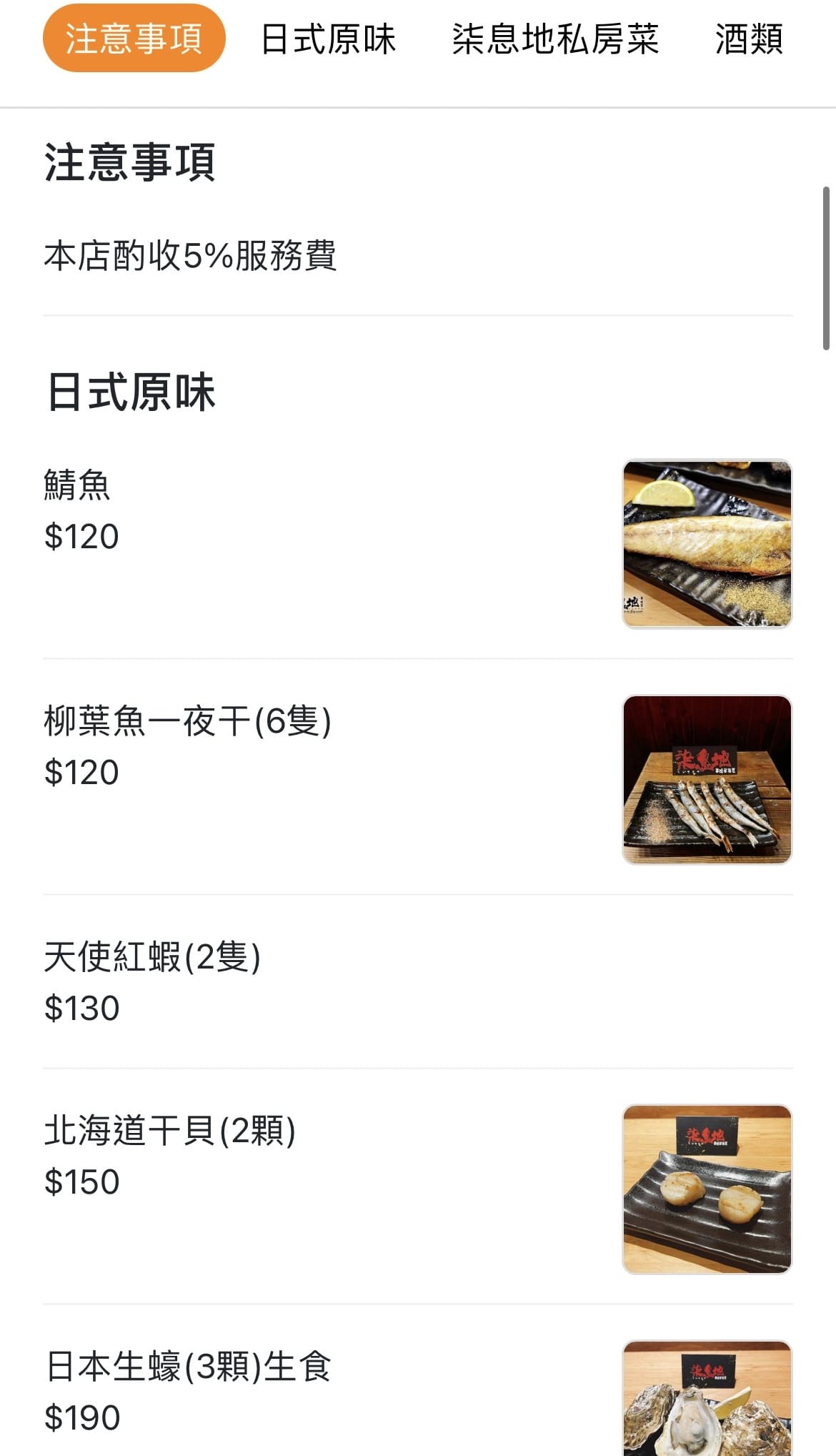Open the 日式原味 category tab

328,41
